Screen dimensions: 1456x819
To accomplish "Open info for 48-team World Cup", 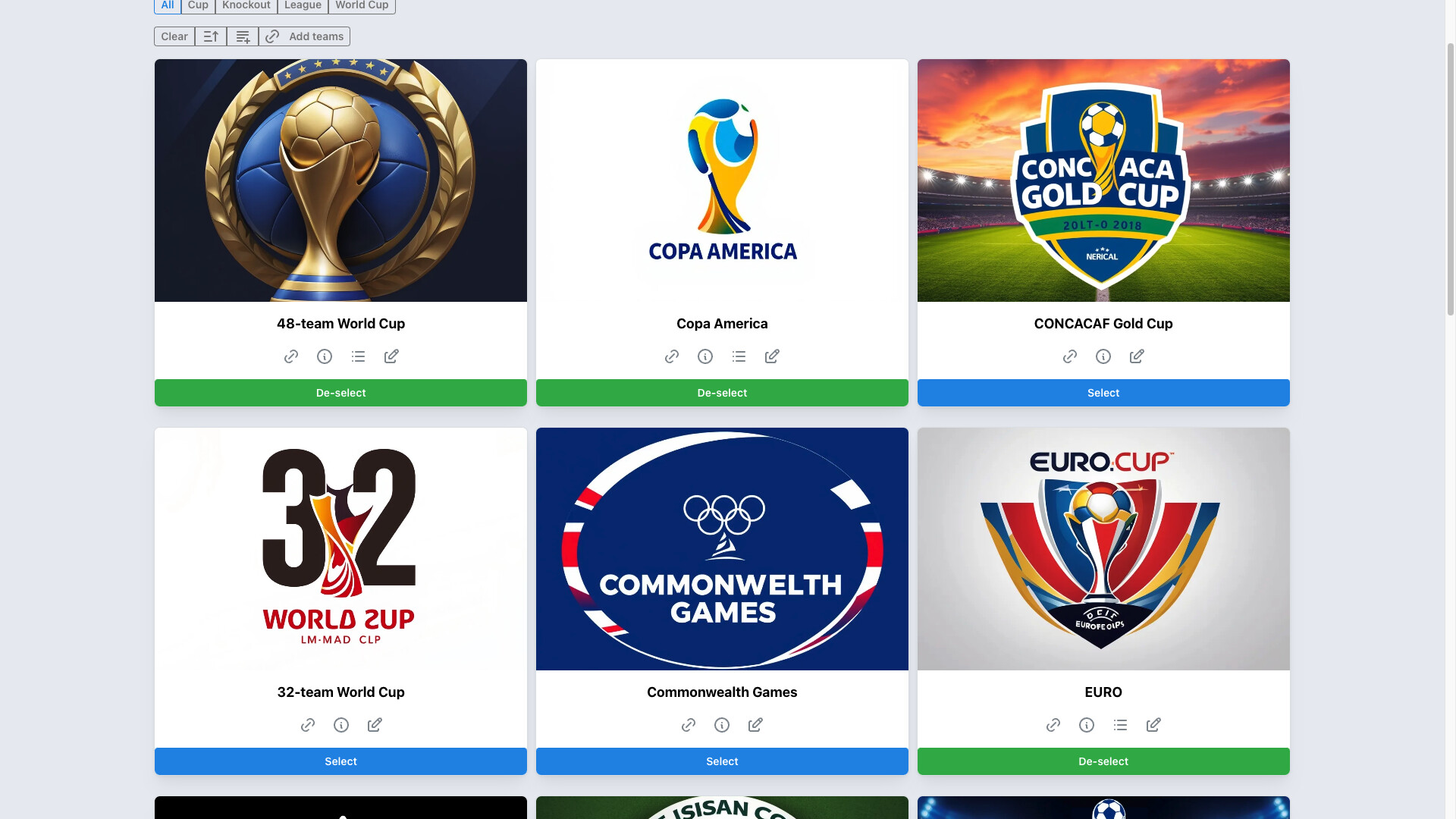I will pos(325,356).
